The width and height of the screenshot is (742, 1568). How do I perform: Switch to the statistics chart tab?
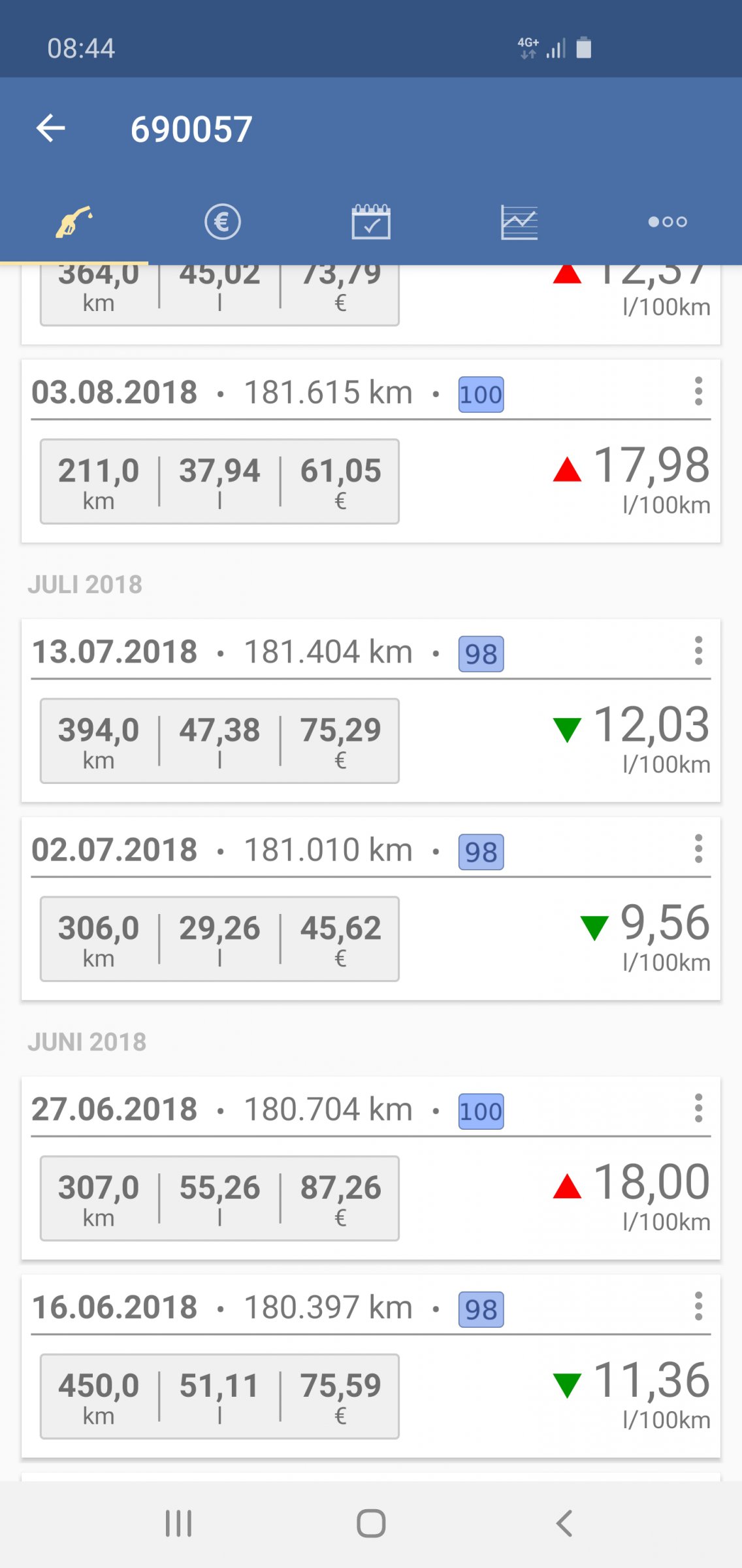point(519,222)
